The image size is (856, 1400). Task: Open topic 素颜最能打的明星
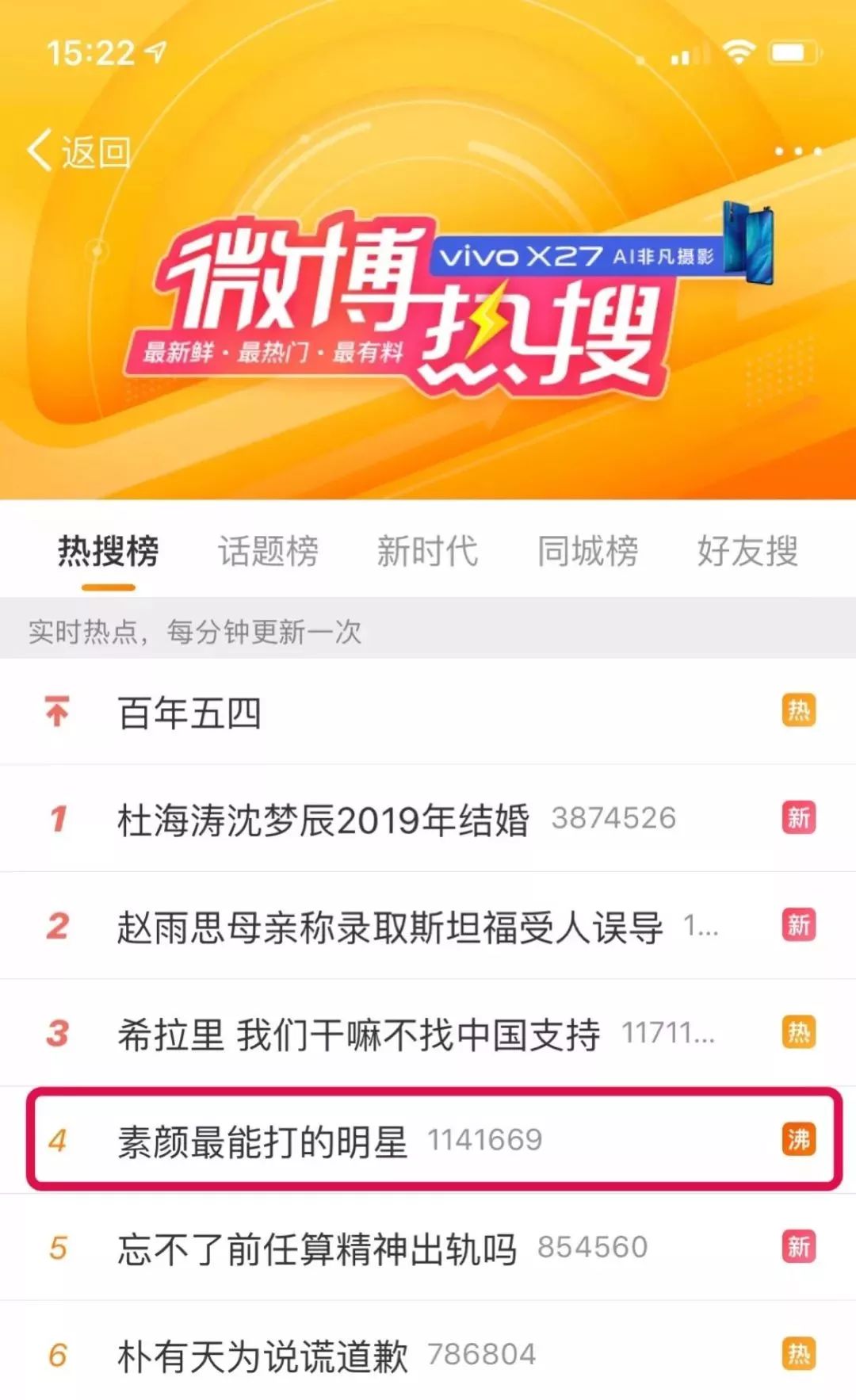pos(262,1141)
